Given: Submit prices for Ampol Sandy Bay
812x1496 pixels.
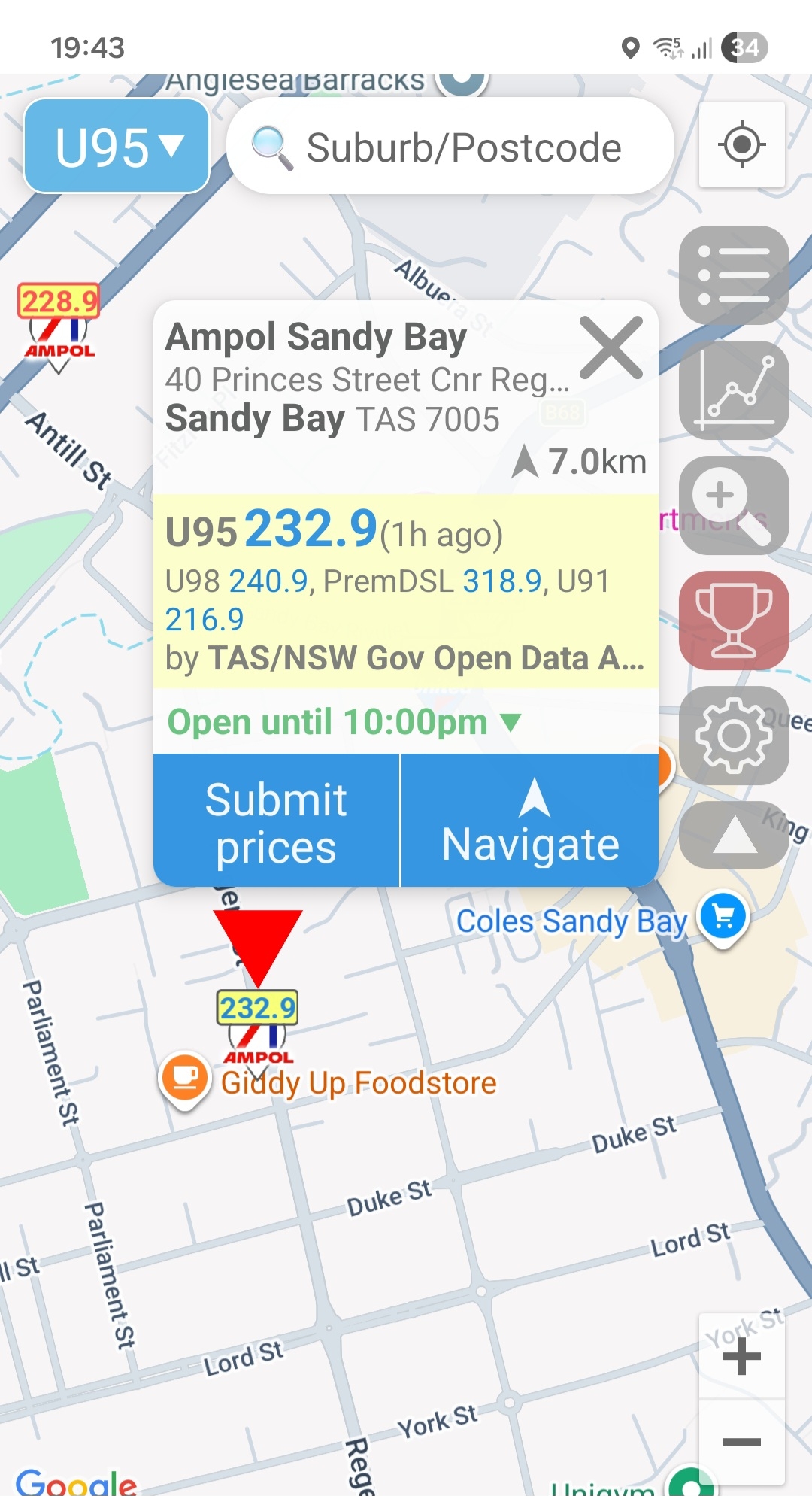Looking at the screenshot, I should click(276, 821).
